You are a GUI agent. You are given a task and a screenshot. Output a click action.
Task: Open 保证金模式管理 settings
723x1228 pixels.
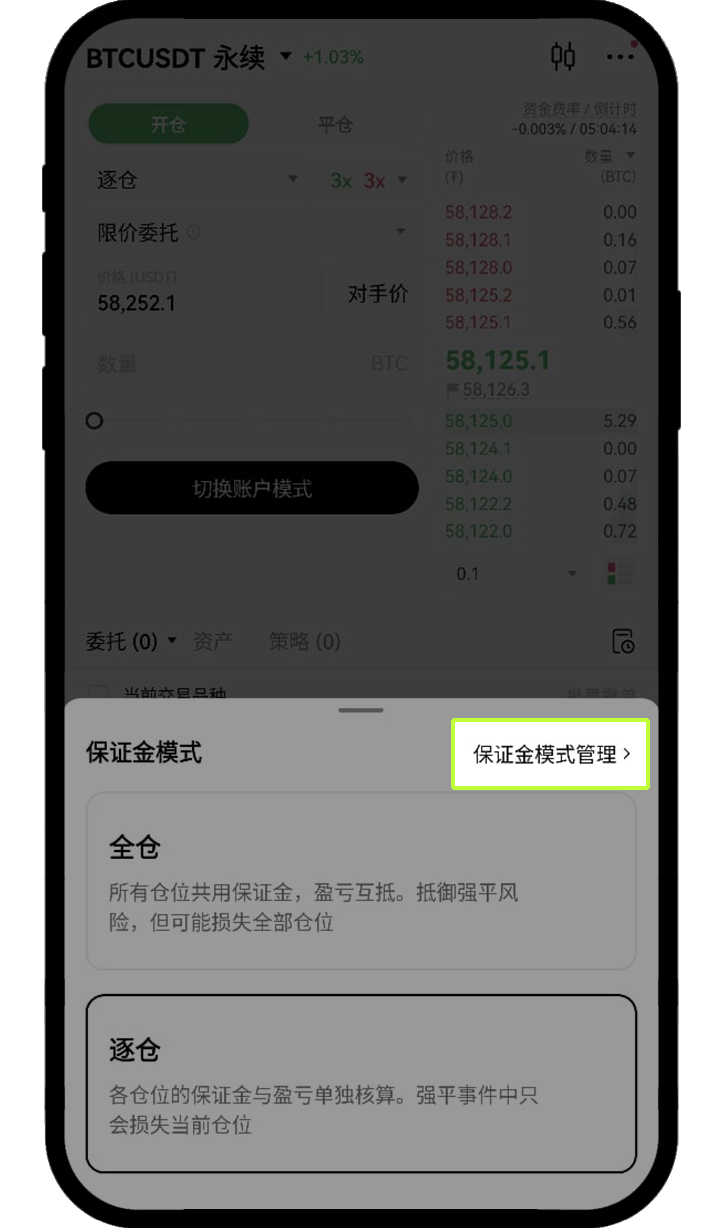point(551,752)
